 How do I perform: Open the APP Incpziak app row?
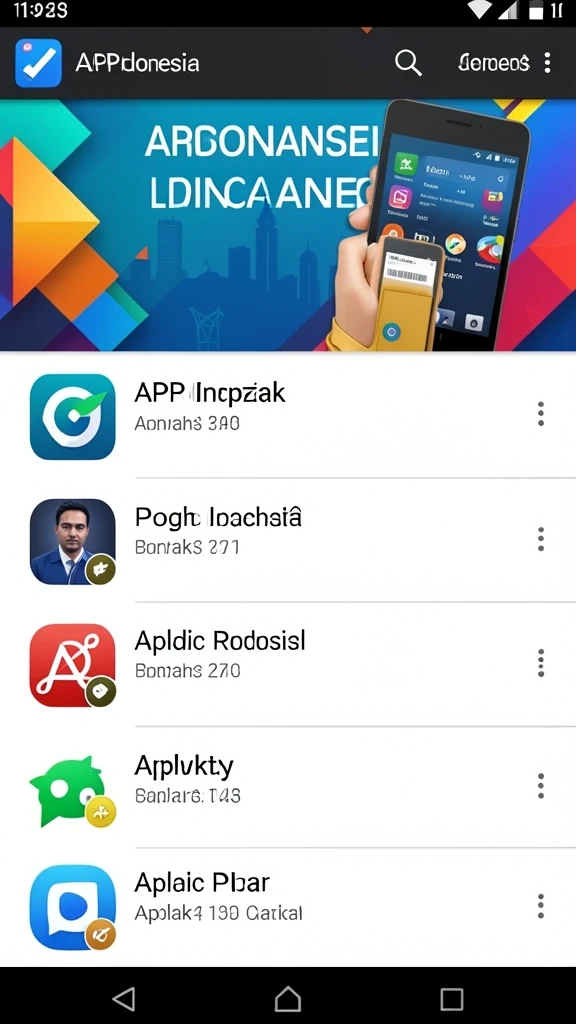click(288, 416)
